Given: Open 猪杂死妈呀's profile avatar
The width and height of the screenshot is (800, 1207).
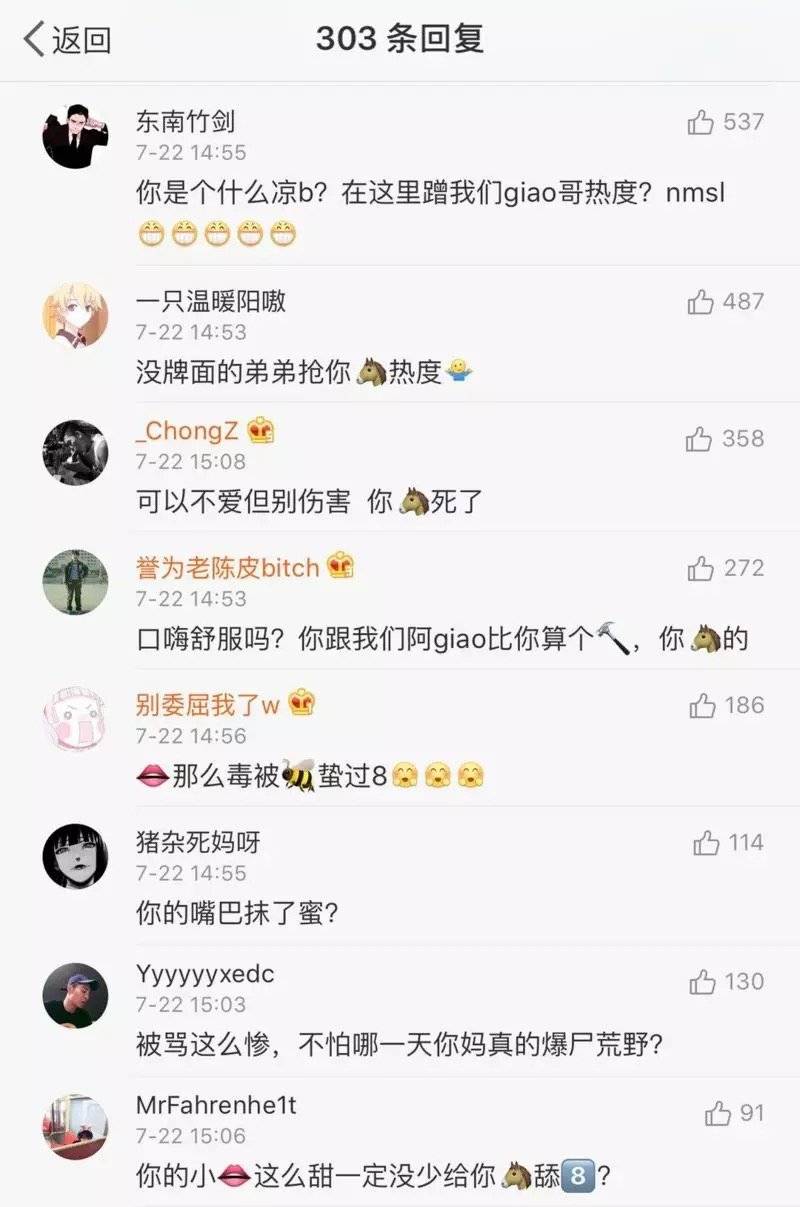Looking at the screenshot, I should coord(75,856).
